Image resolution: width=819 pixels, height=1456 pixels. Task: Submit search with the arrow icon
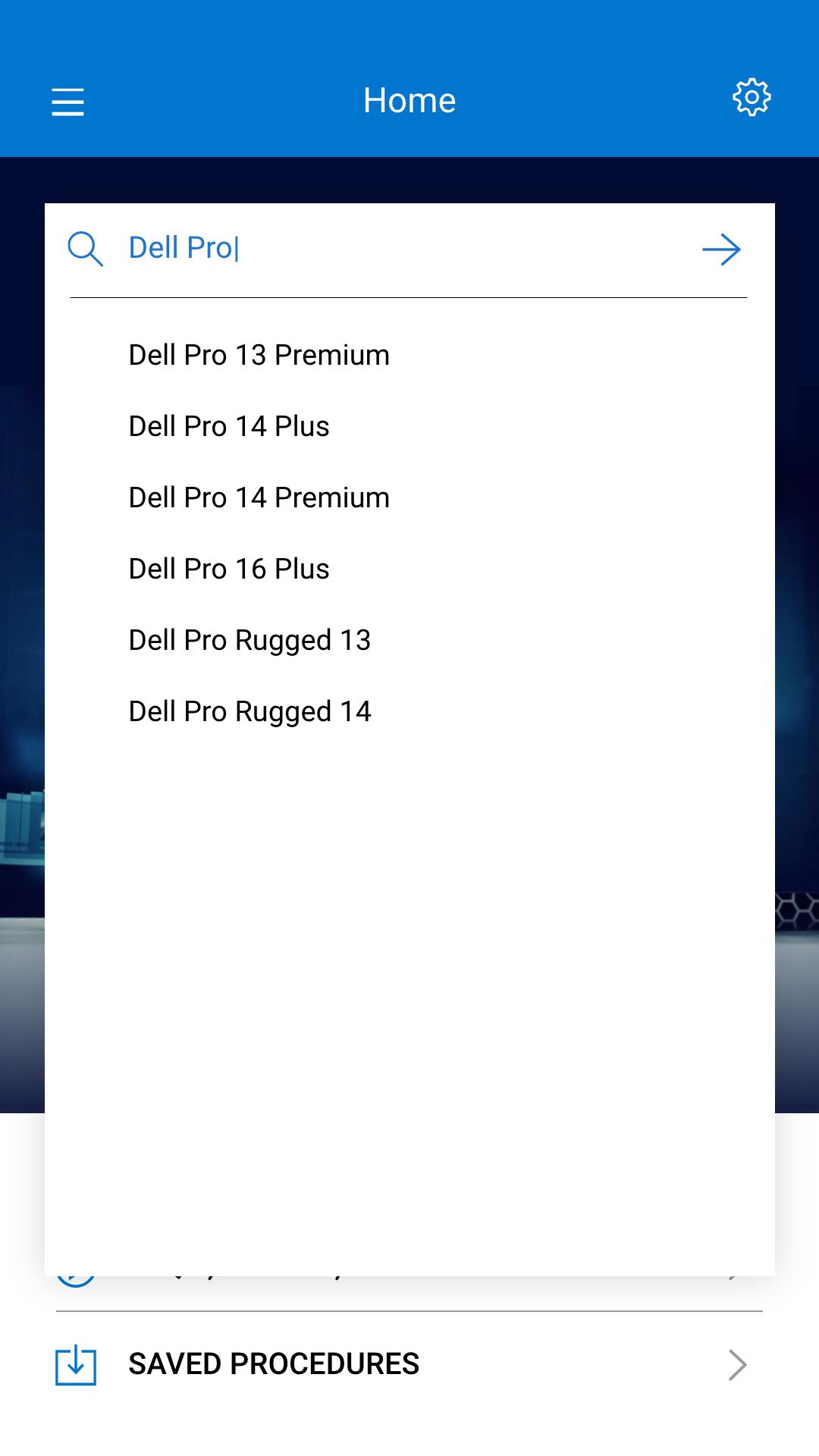(x=720, y=249)
